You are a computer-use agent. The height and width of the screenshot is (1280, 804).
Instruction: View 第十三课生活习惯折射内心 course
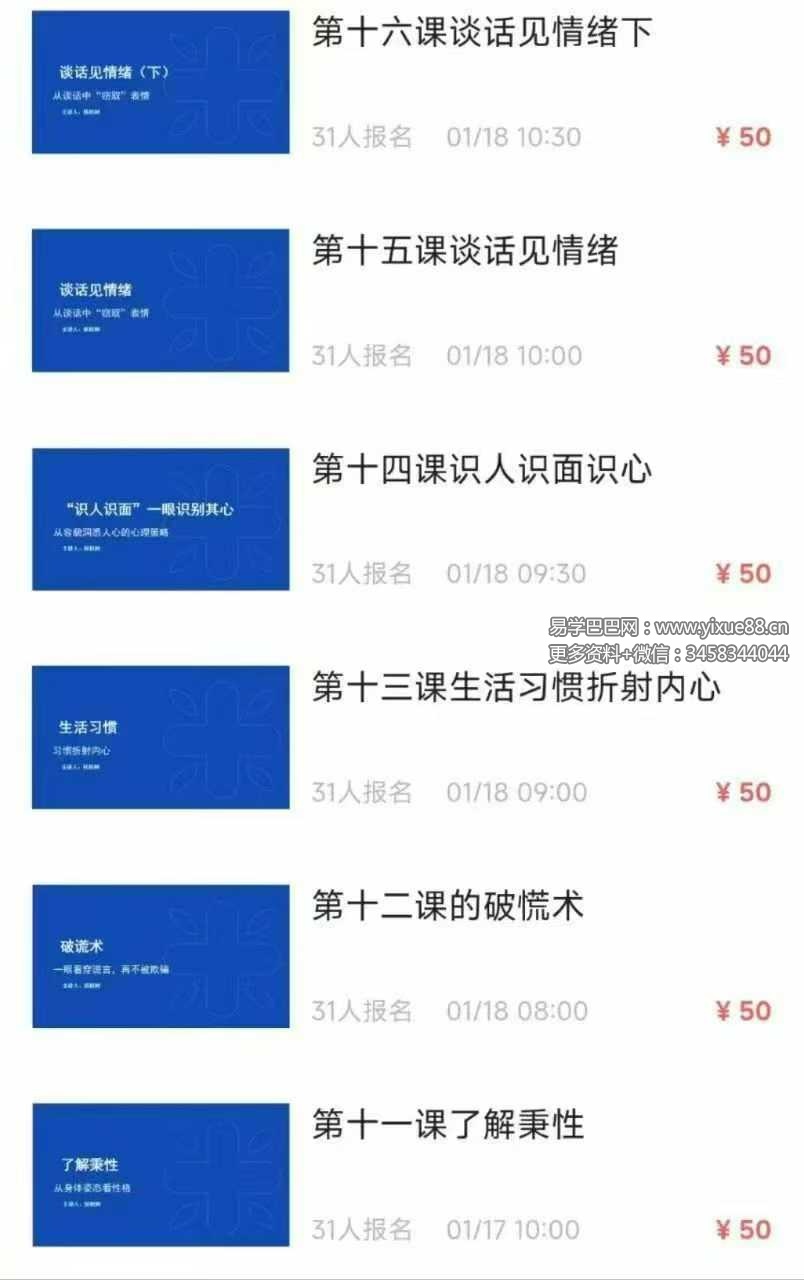point(516,688)
